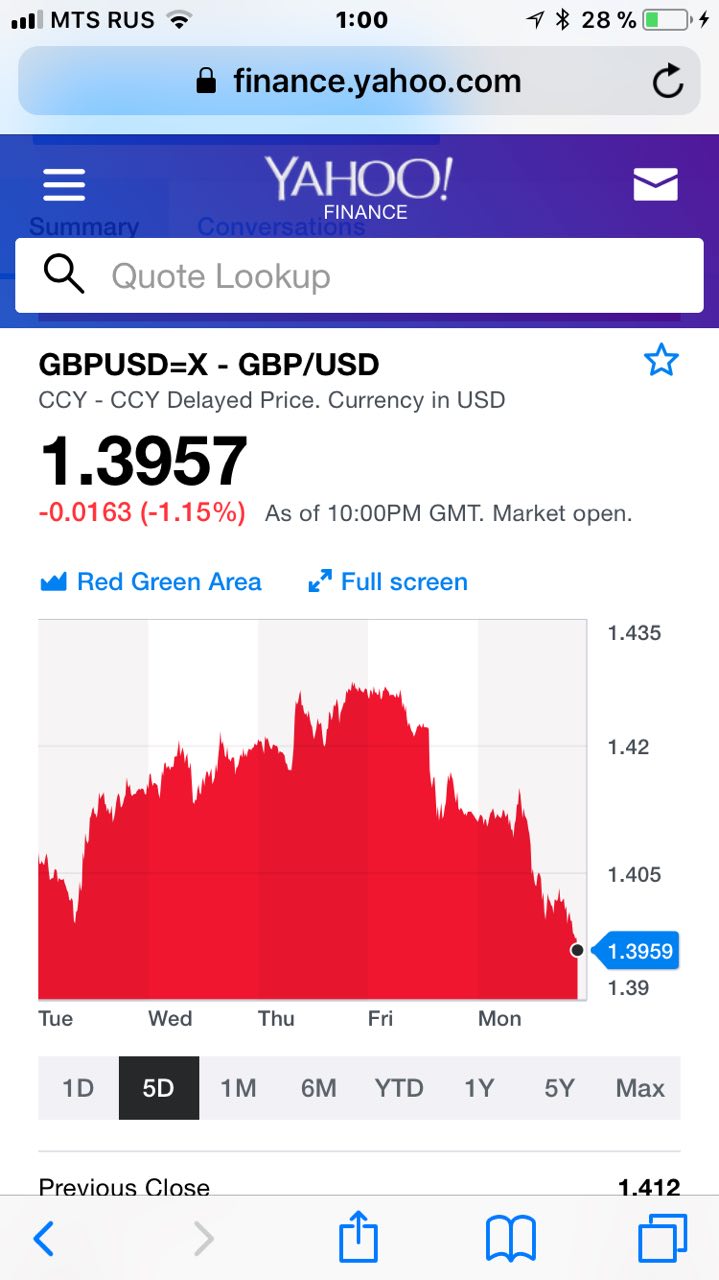Reload the page in Safari
The height and width of the screenshot is (1280, 719).
click(x=667, y=82)
